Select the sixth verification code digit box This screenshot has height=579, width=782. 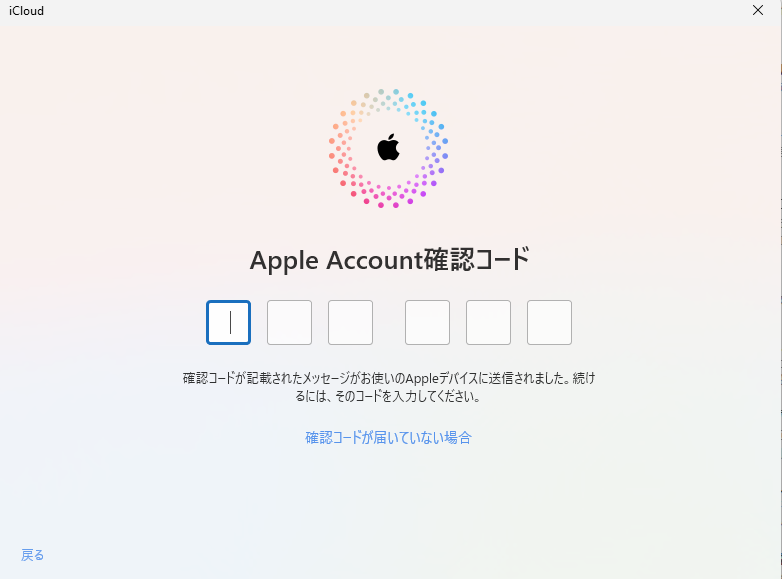click(x=549, y=322)
